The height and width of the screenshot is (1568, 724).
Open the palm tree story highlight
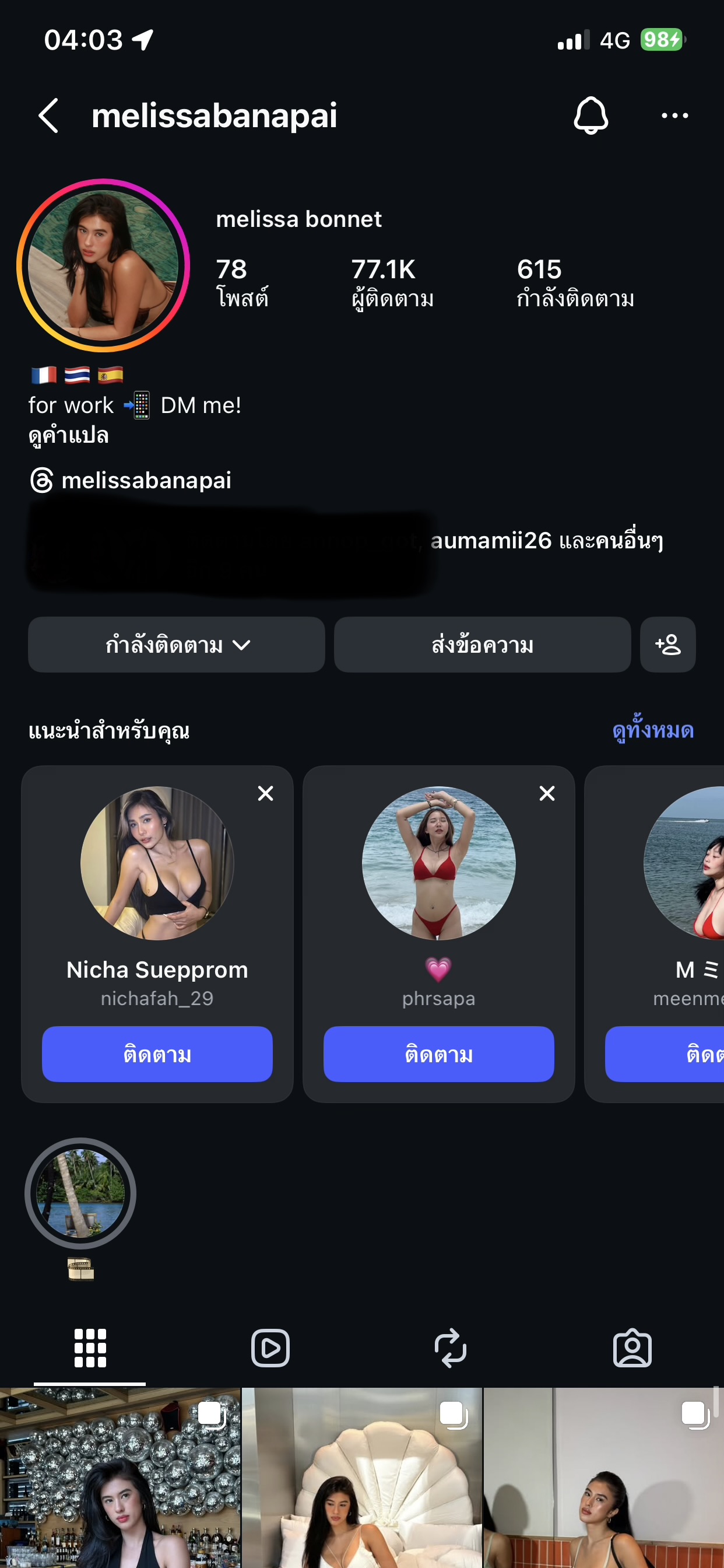[80, 1193]
